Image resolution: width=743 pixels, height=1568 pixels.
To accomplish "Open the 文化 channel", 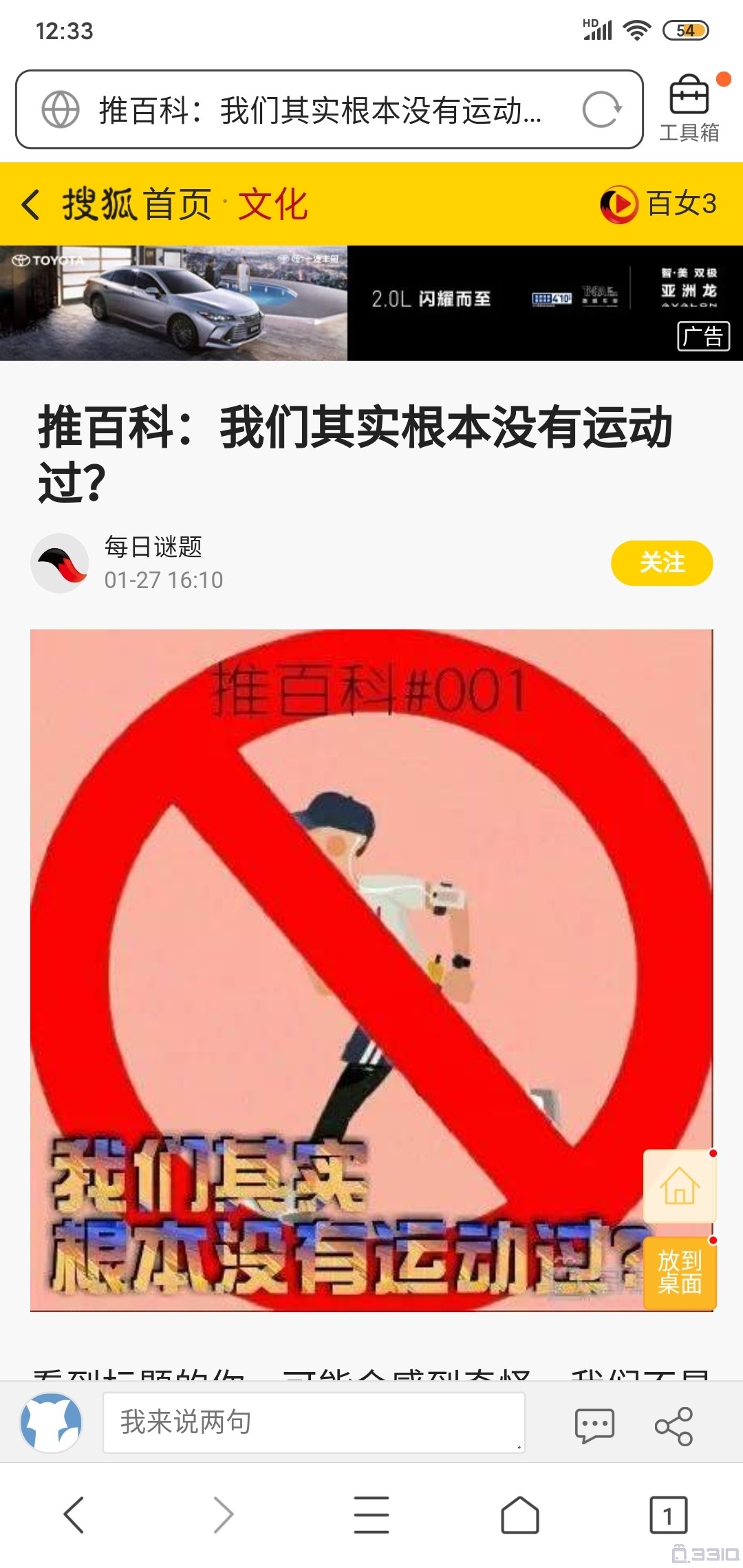I will point(272,205).
